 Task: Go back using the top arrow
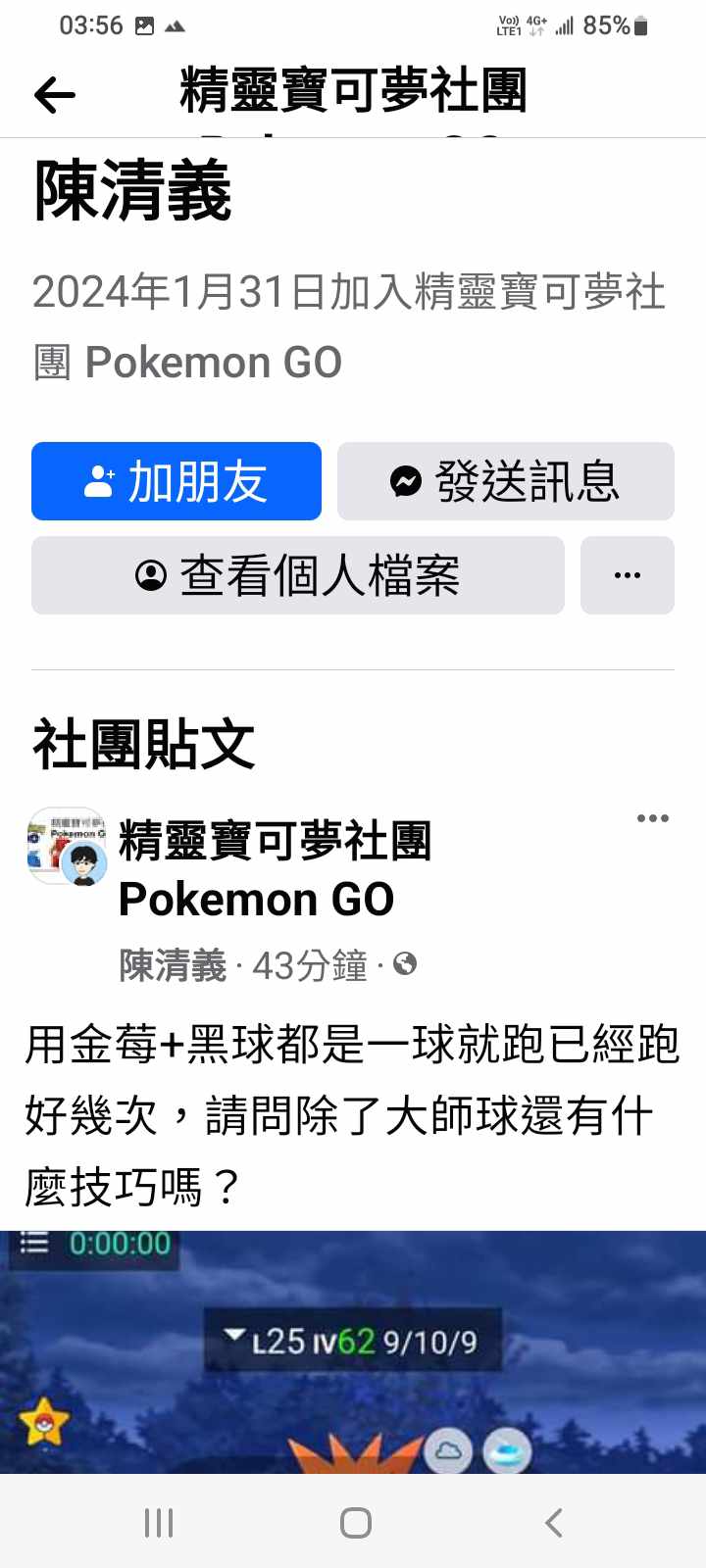pos(55,95)
